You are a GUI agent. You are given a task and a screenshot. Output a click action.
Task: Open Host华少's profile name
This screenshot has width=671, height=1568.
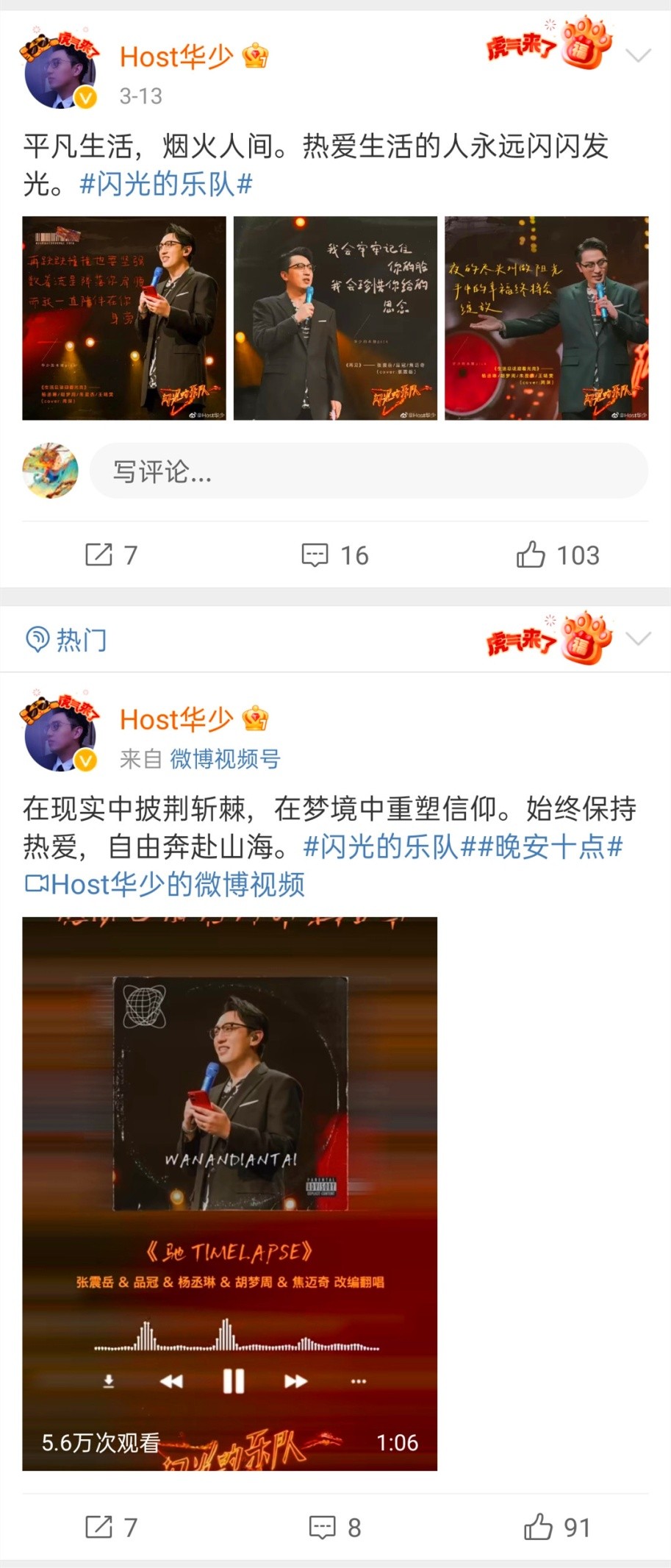[176, 57]
